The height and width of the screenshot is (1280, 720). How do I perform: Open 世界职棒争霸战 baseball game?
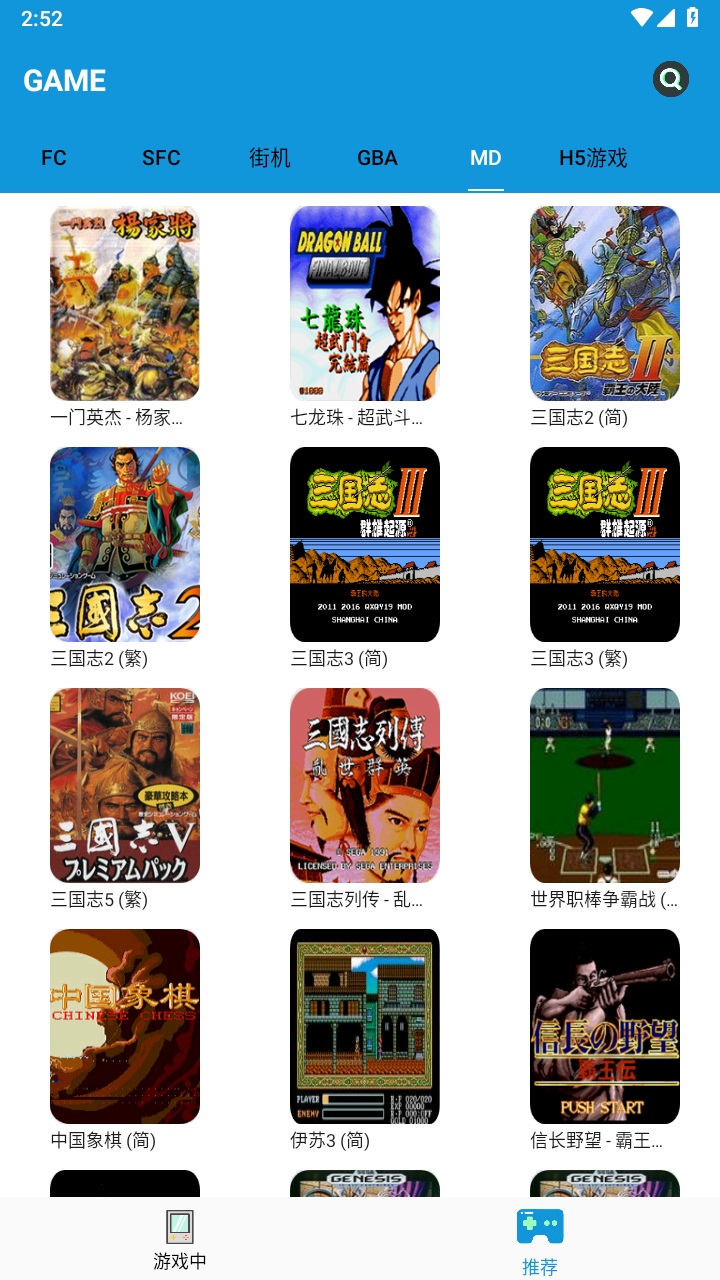click(604, 785)
